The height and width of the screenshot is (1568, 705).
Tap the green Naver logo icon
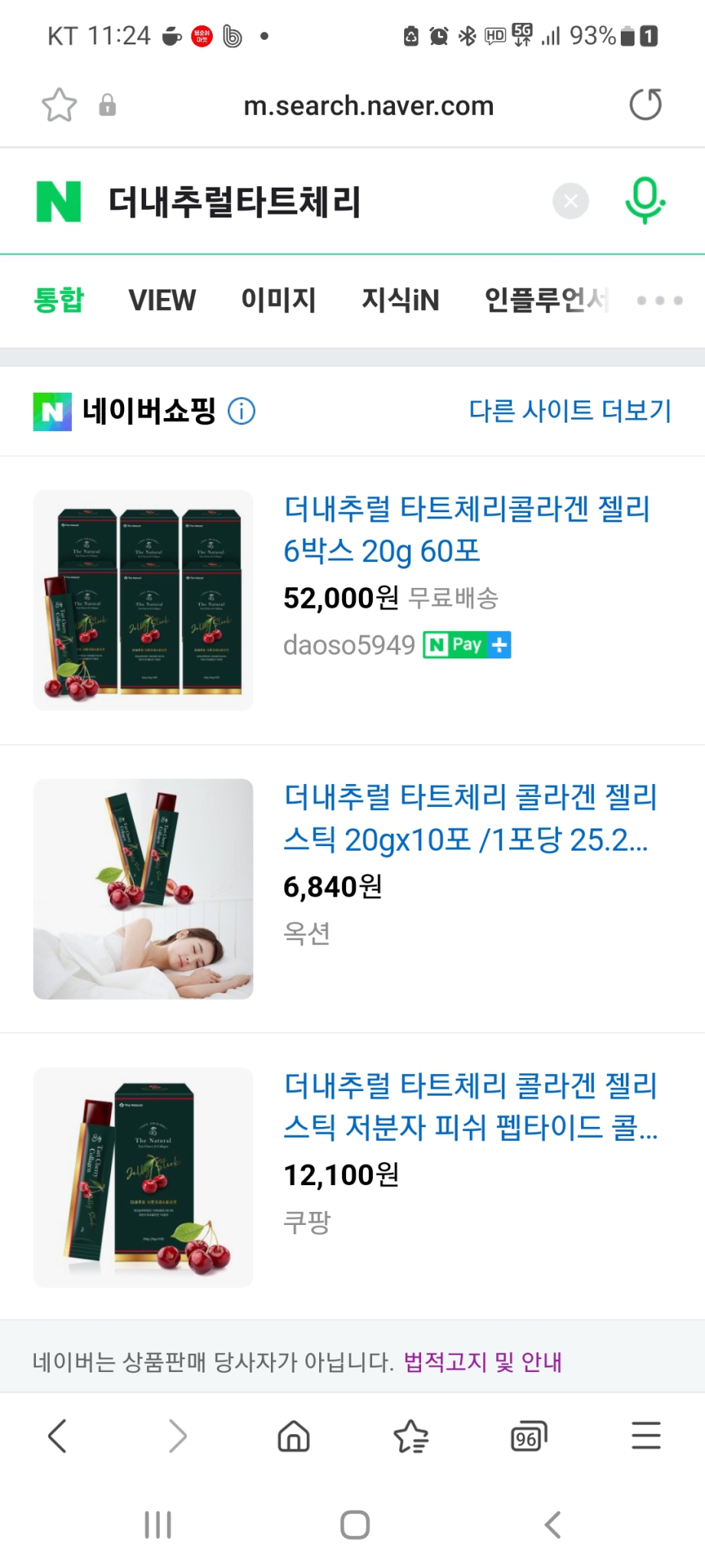(58, 201)
